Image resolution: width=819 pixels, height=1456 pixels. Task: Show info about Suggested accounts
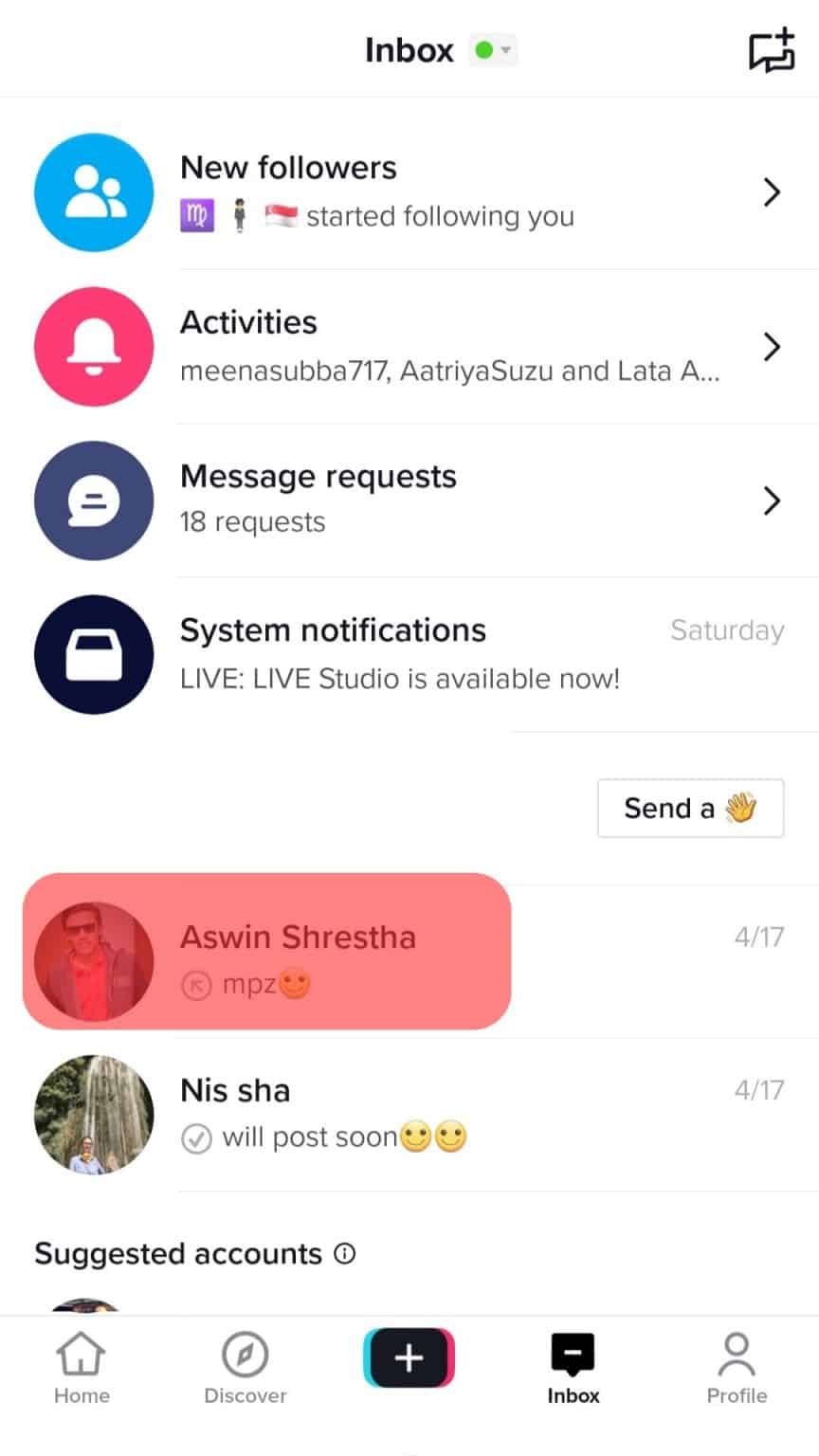[345, 1254]
